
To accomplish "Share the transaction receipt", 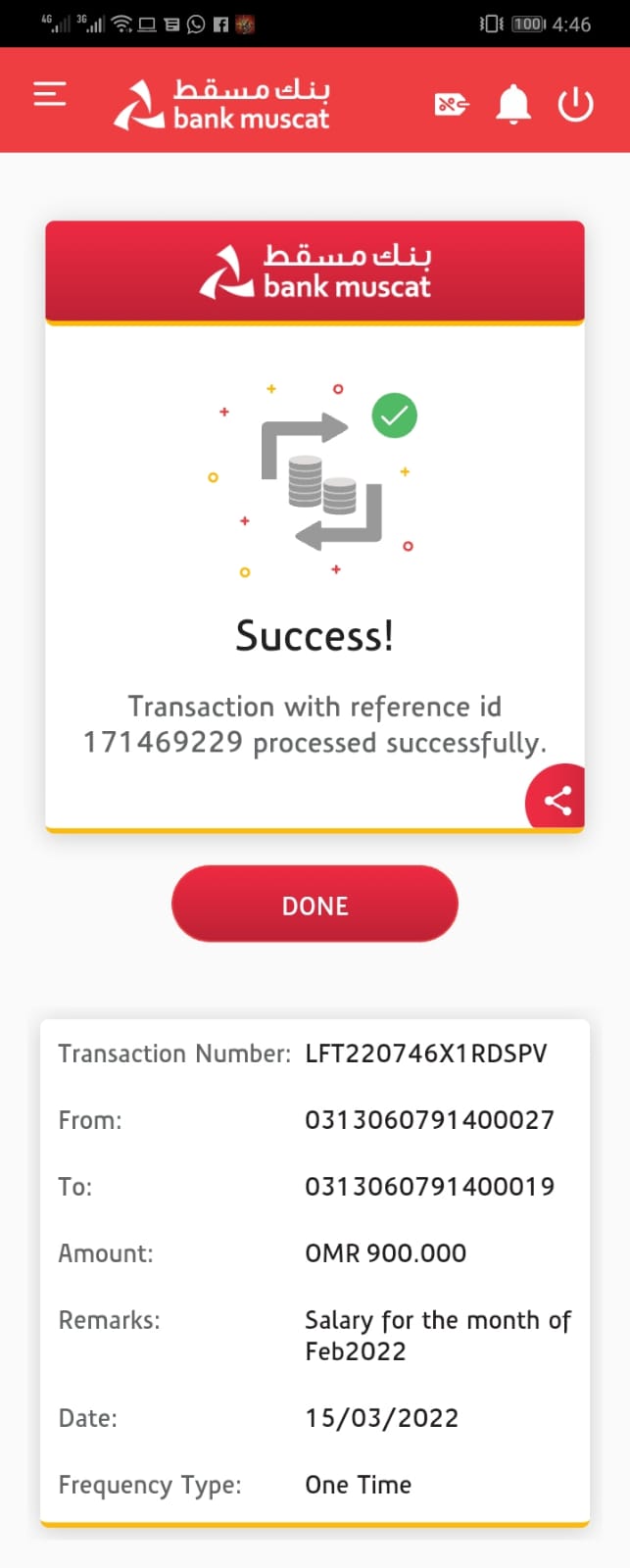I will point(557,801).
